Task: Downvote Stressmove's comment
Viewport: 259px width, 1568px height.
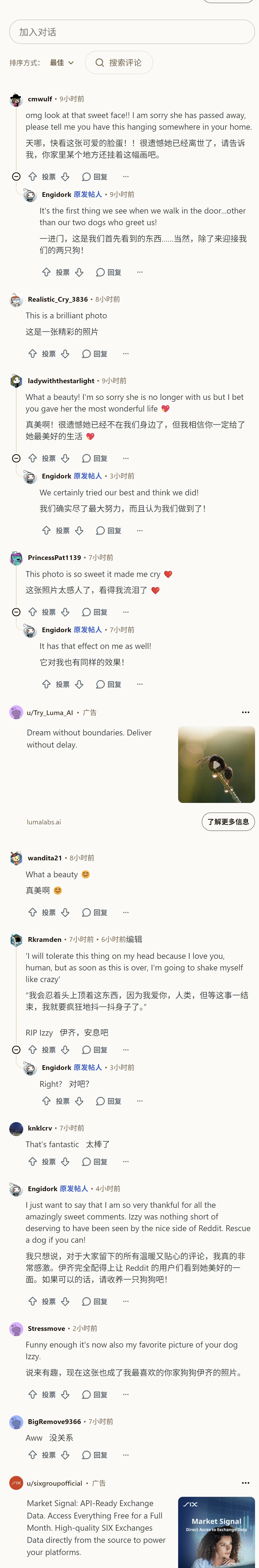Action: coord(65,1394)
